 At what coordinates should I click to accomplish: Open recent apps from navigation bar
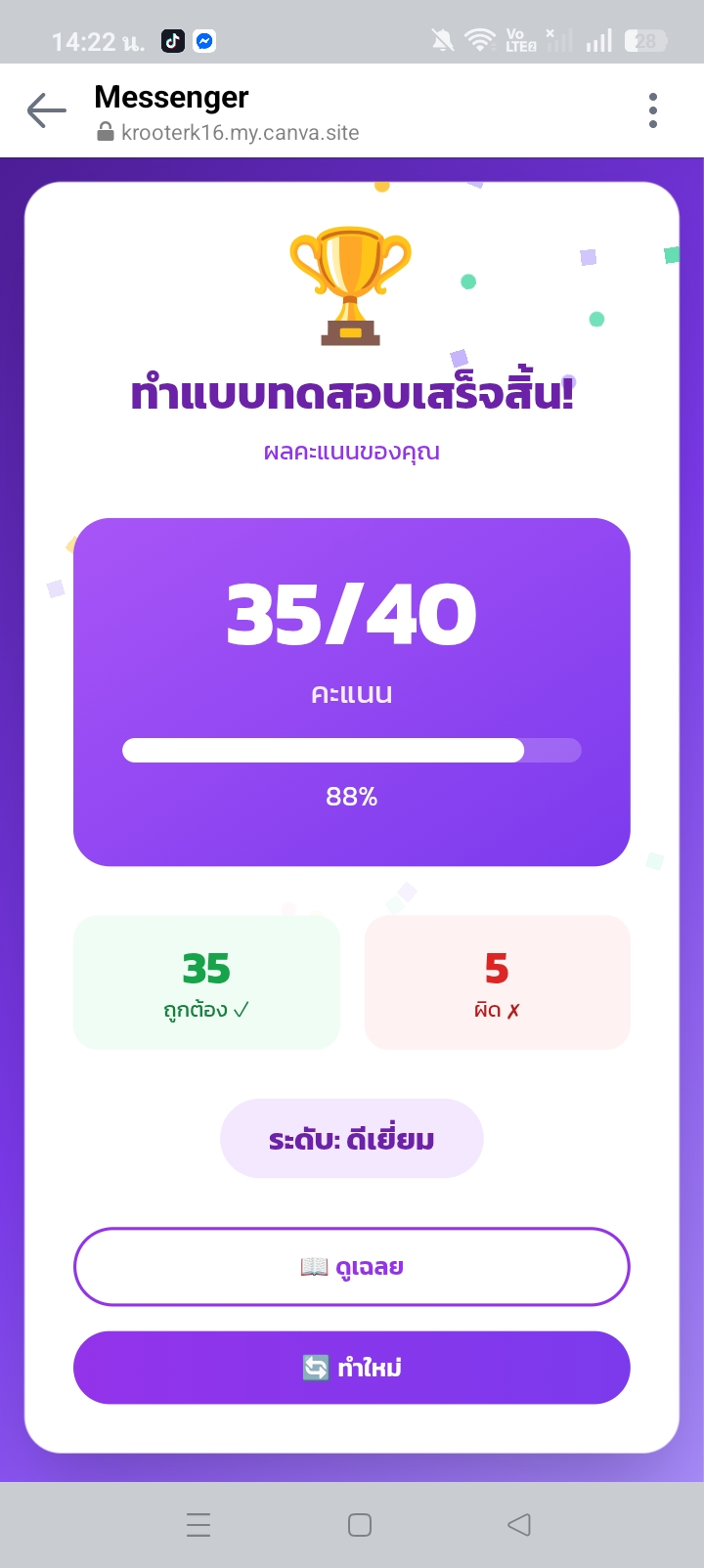198,1525
